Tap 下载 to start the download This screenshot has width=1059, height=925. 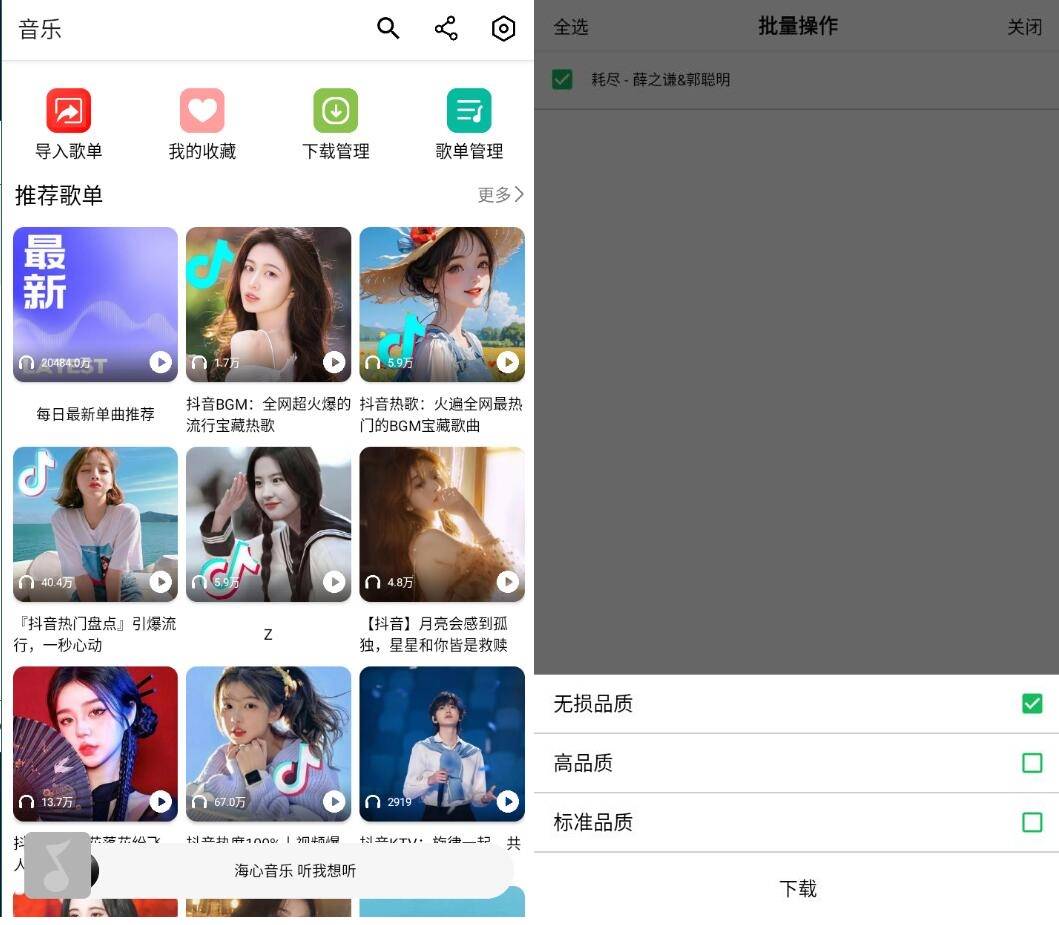click(x=798, y=888)
